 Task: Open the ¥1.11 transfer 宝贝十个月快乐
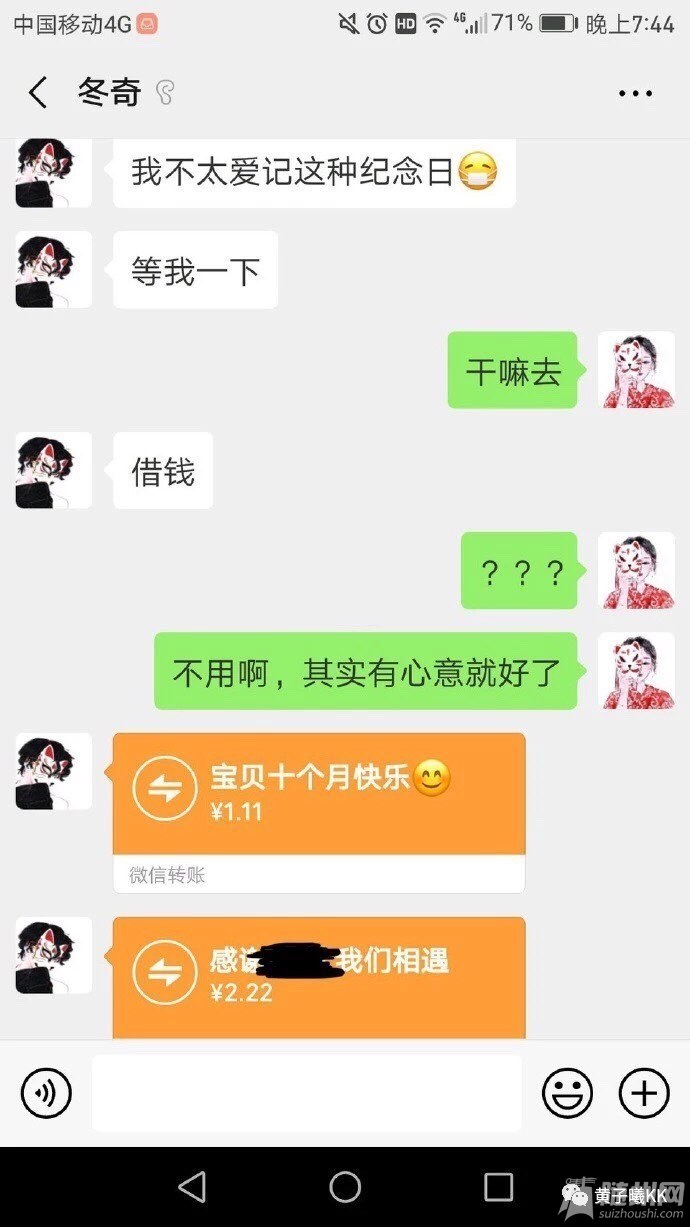click(318, 795)
